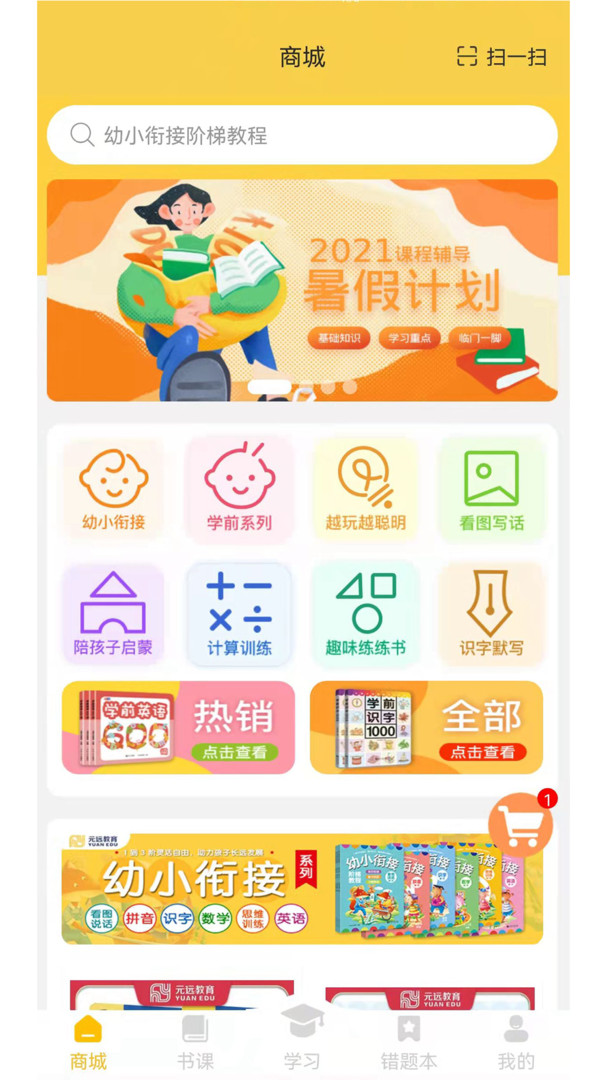Open 识字默写 category
607x1080 pixels.
point(491,614)
